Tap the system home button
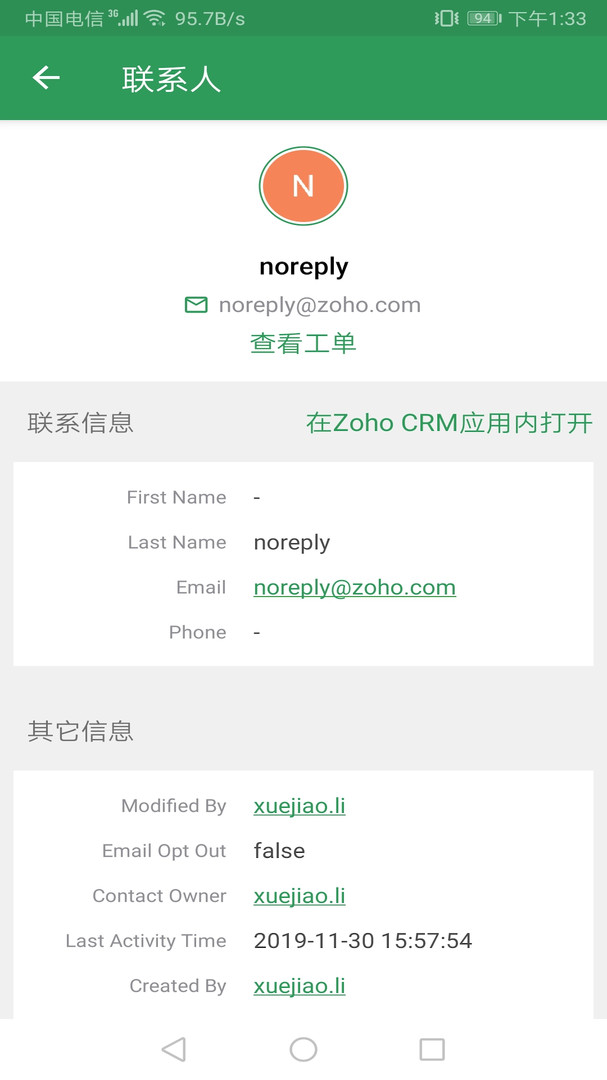607x1080 pixels. (303, 1049)
